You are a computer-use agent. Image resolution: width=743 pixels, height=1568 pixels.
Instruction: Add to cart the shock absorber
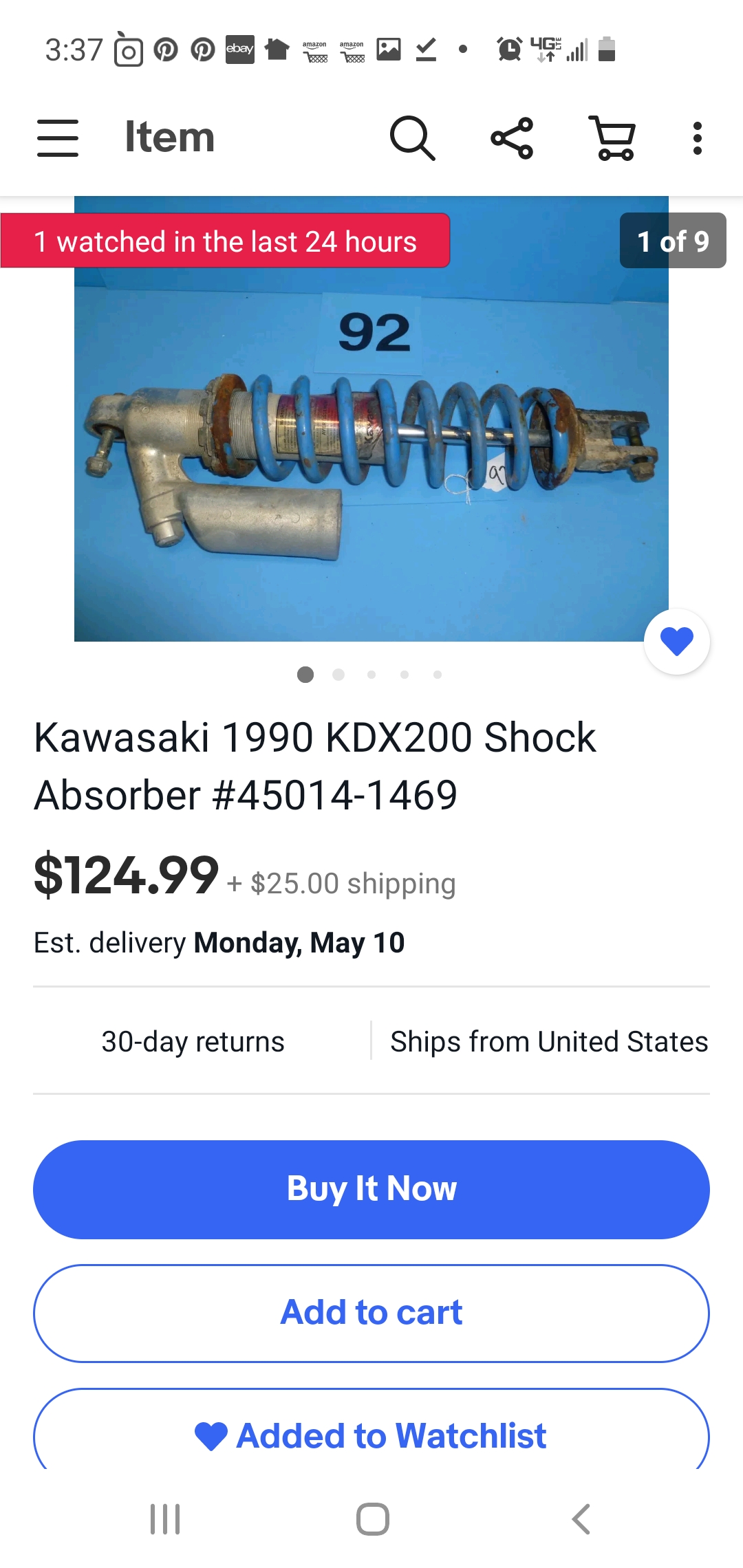pos(371,1313)
